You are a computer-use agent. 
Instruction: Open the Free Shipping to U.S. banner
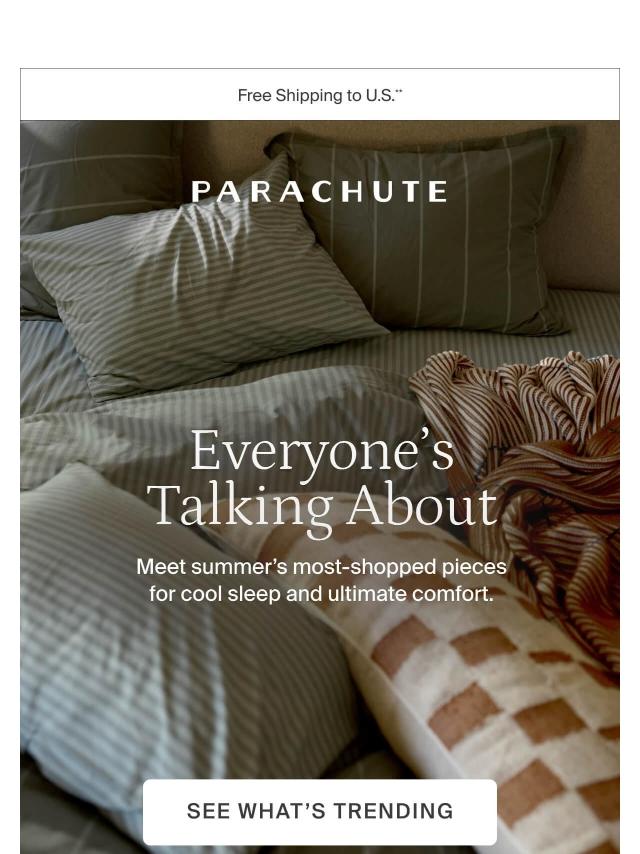click(x=320, y=96)
